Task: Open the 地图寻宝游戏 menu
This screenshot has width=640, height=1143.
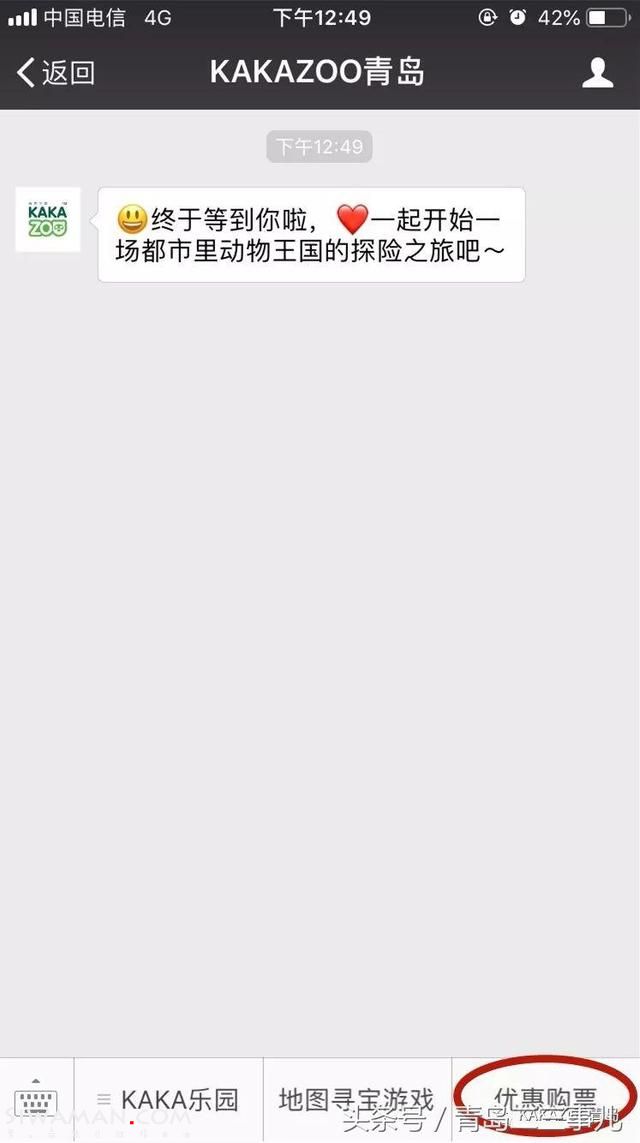Action: click(x=356, y=1101)
